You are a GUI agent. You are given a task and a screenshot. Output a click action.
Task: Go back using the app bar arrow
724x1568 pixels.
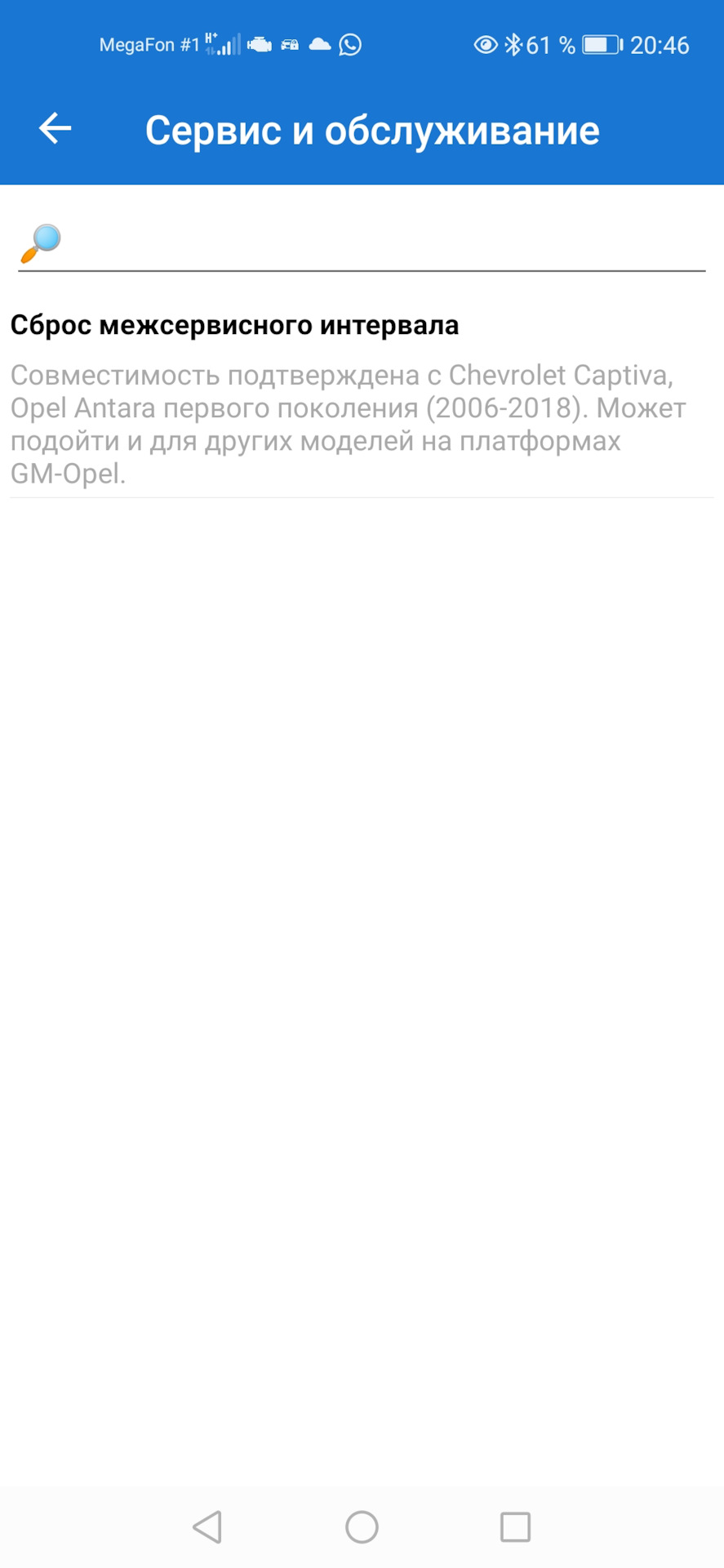click(56, 129)
